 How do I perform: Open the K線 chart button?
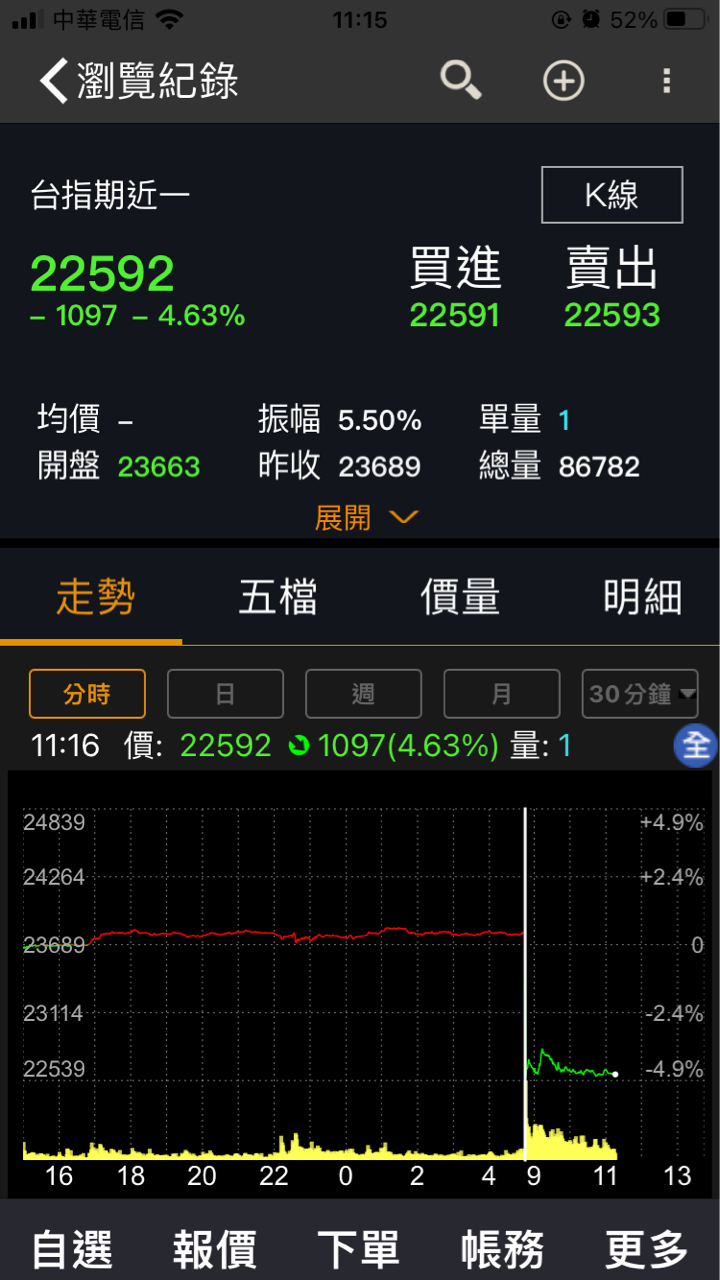pos(612,195)
